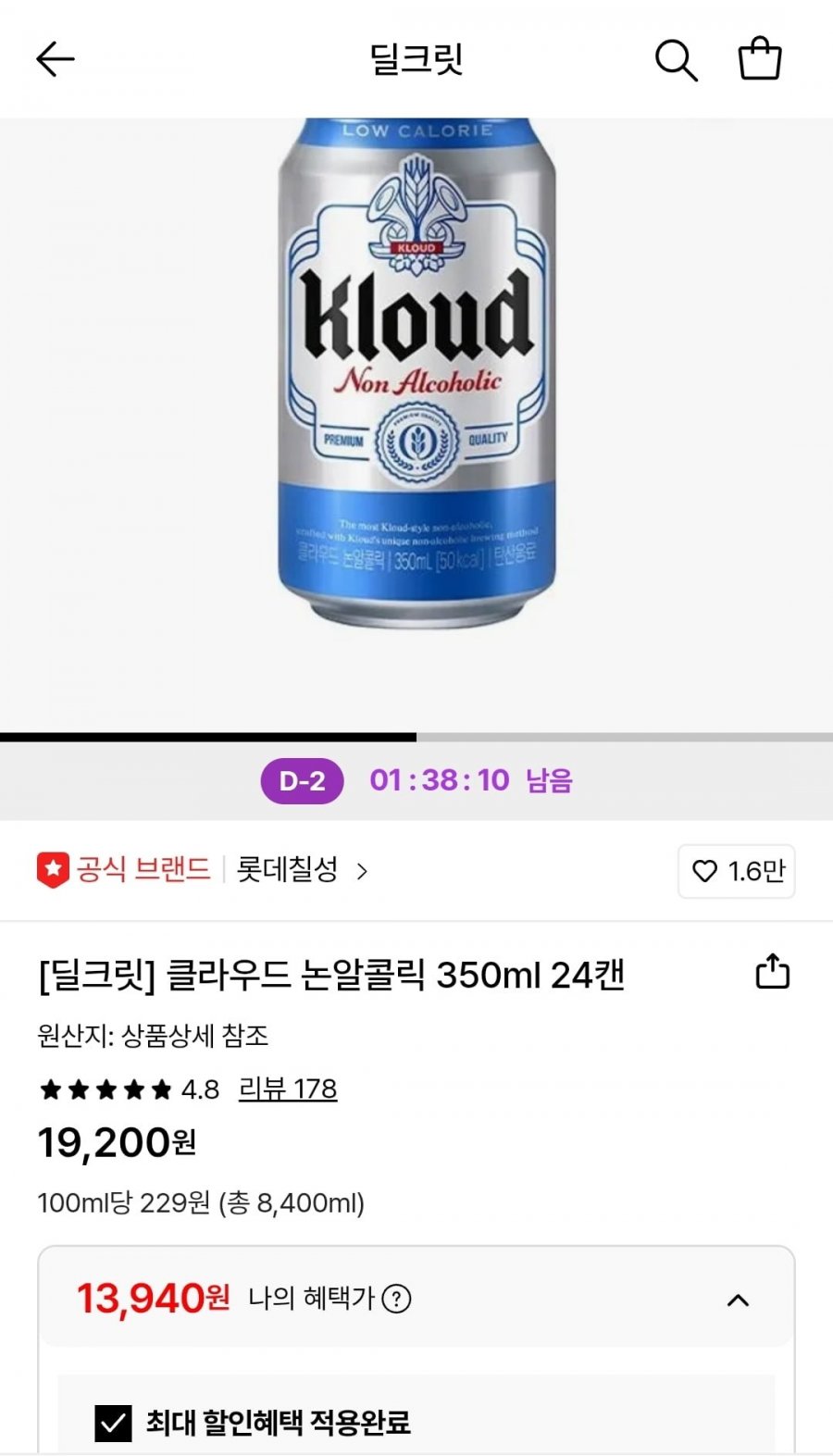Open search from the top bar
Screen dimensions: 833x1456
coord(676,60)
